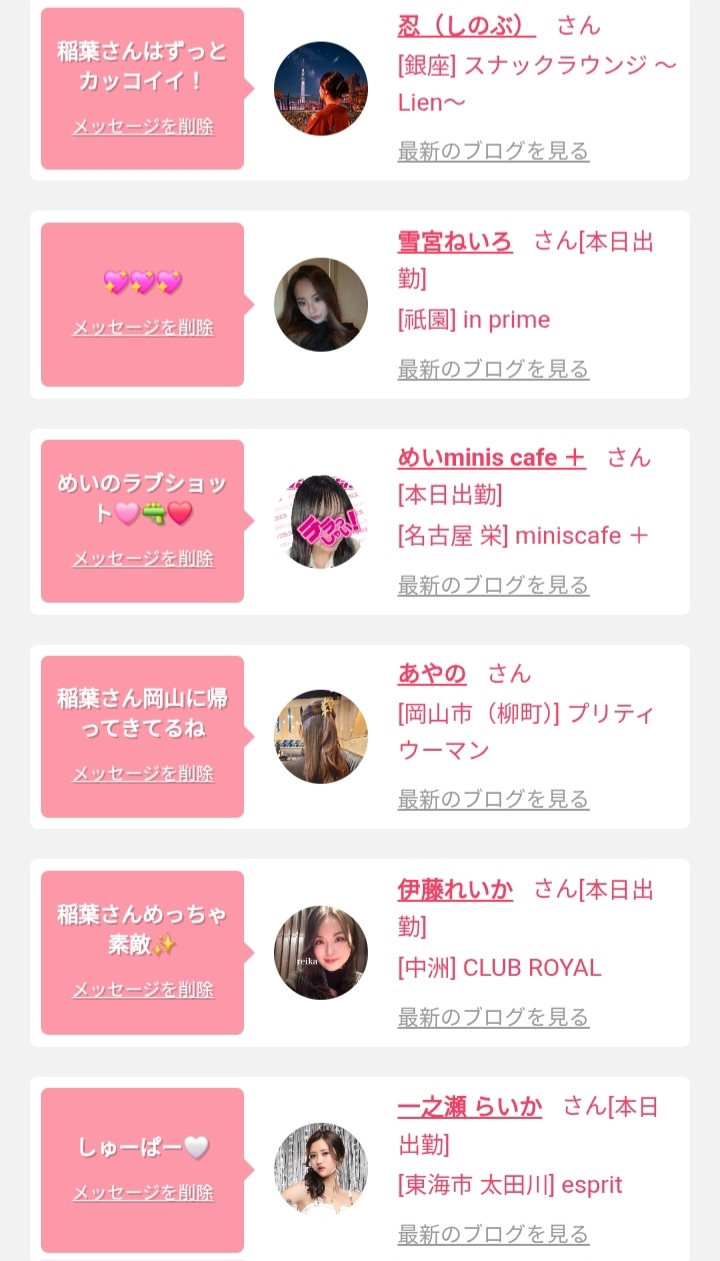The width and height of the screenshot is (720, 1261).
Task: Delete the message 稲葉さんはずっとカッコイイ！
Action: (143, 127)
